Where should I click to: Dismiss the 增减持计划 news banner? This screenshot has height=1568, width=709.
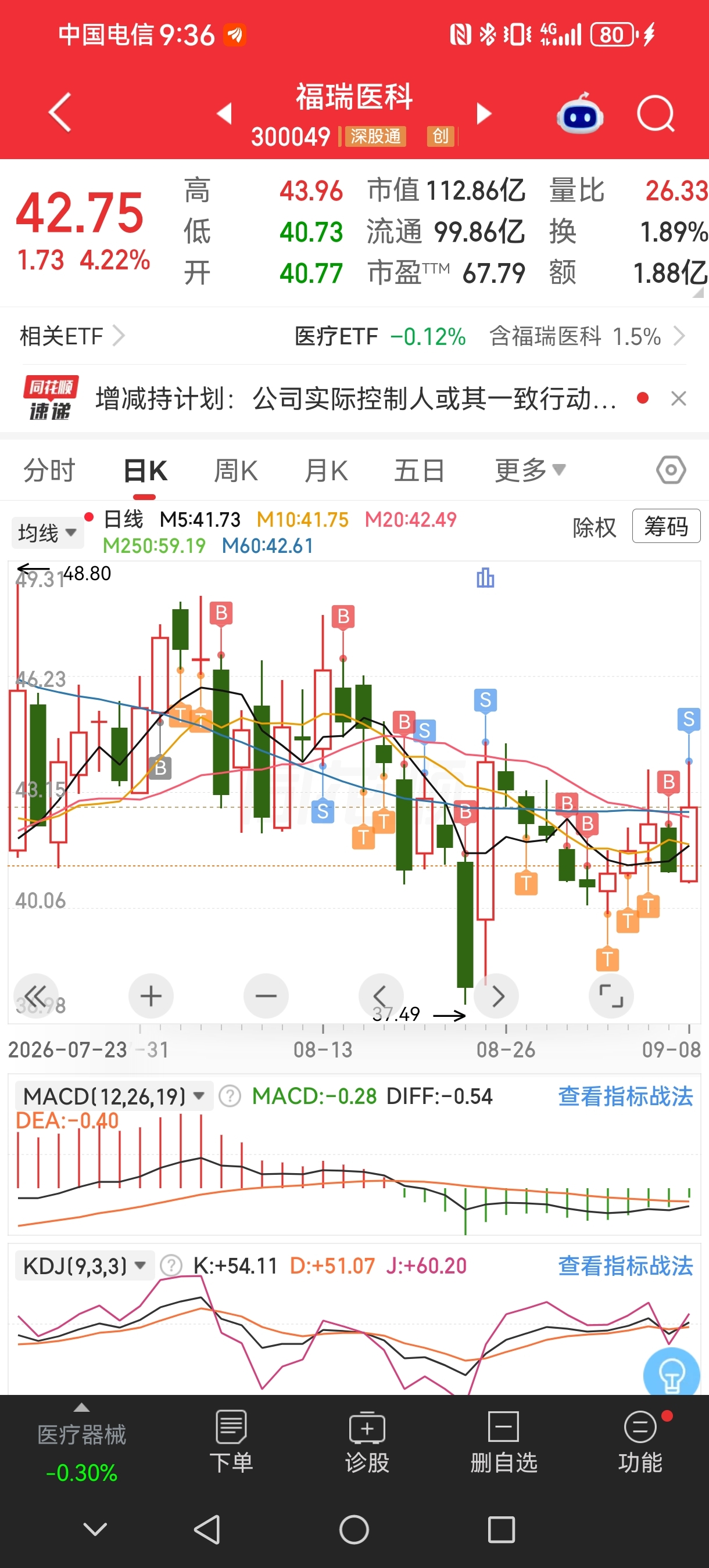(679, 399)
